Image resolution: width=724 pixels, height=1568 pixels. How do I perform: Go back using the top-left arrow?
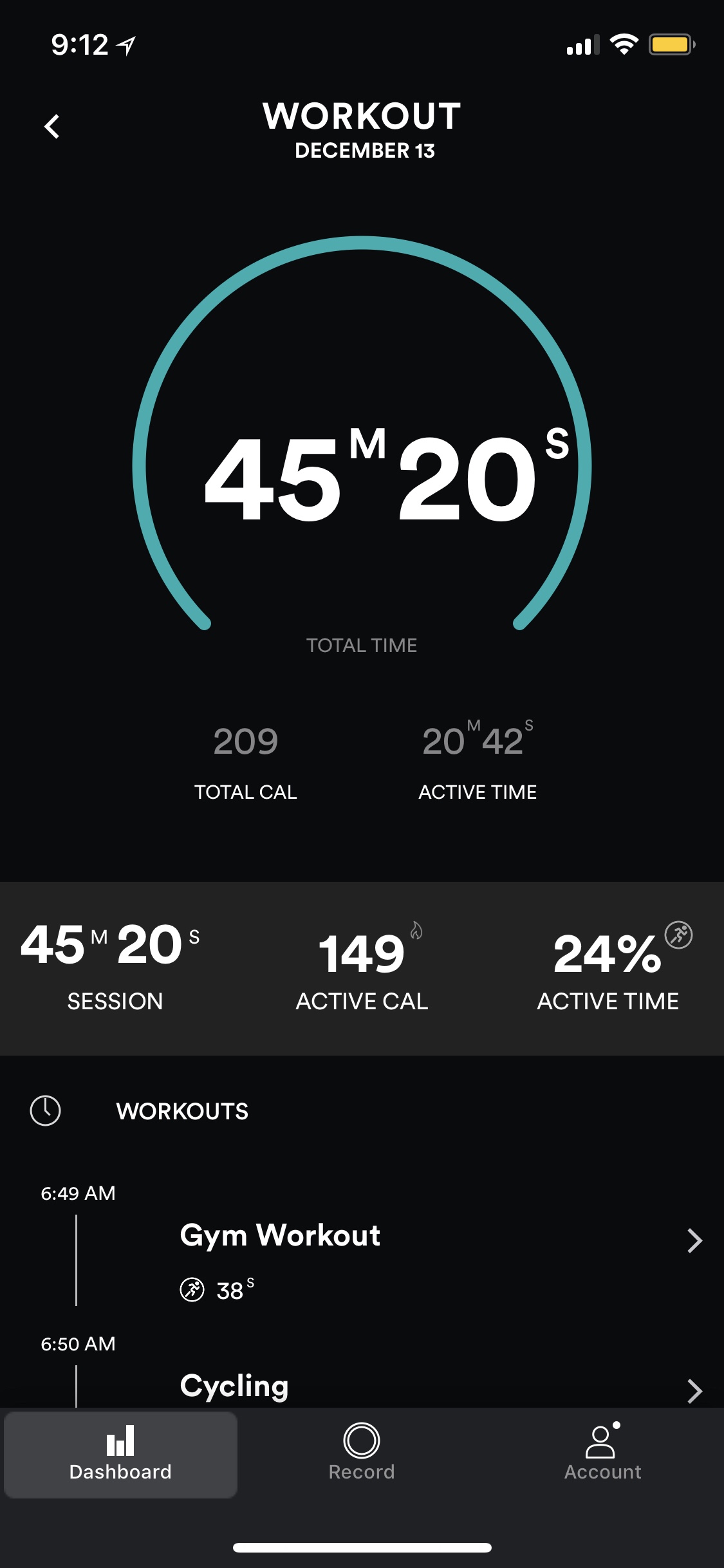[x=52, y=126]
